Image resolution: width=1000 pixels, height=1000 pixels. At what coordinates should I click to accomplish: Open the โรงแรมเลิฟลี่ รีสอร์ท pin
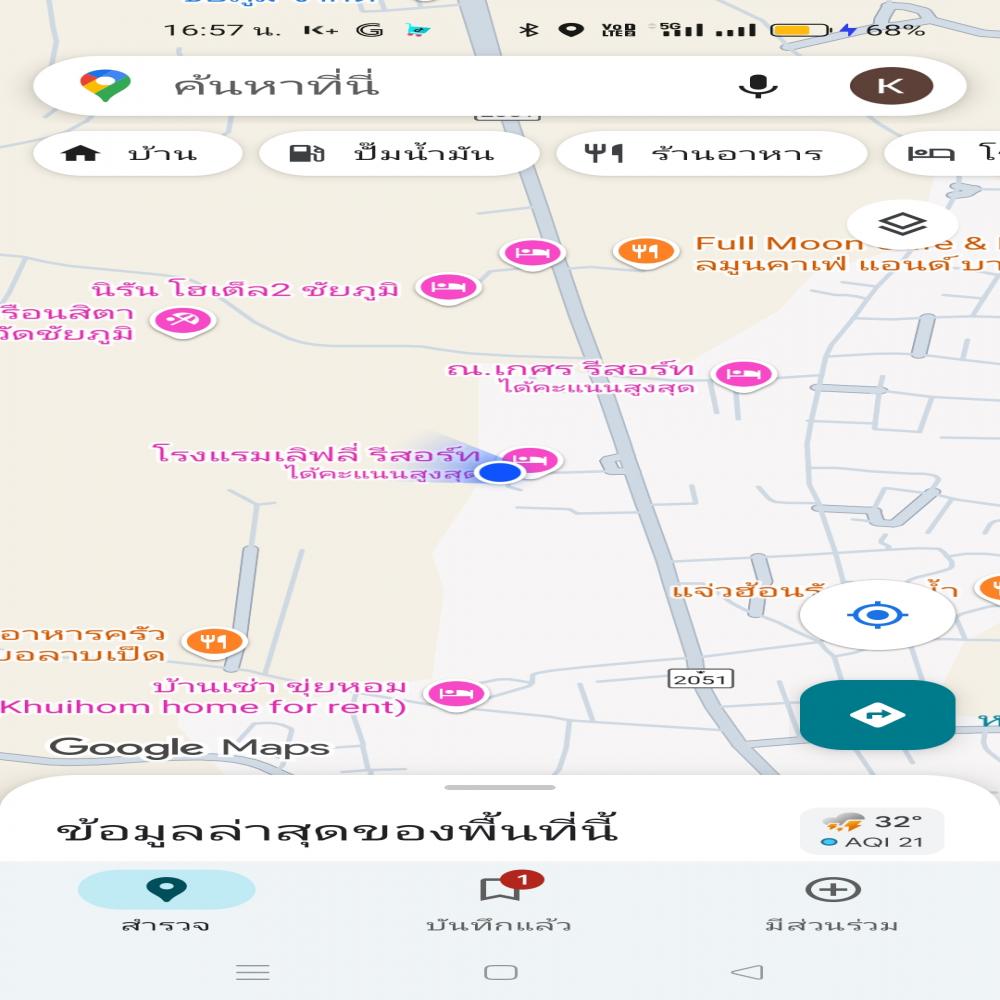531,460
